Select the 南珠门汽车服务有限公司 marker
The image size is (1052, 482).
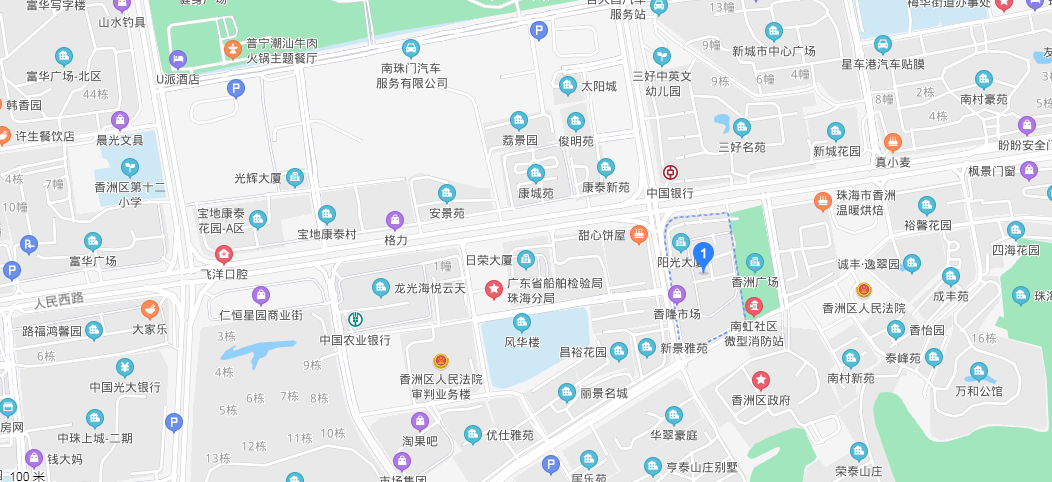point(411,47)
